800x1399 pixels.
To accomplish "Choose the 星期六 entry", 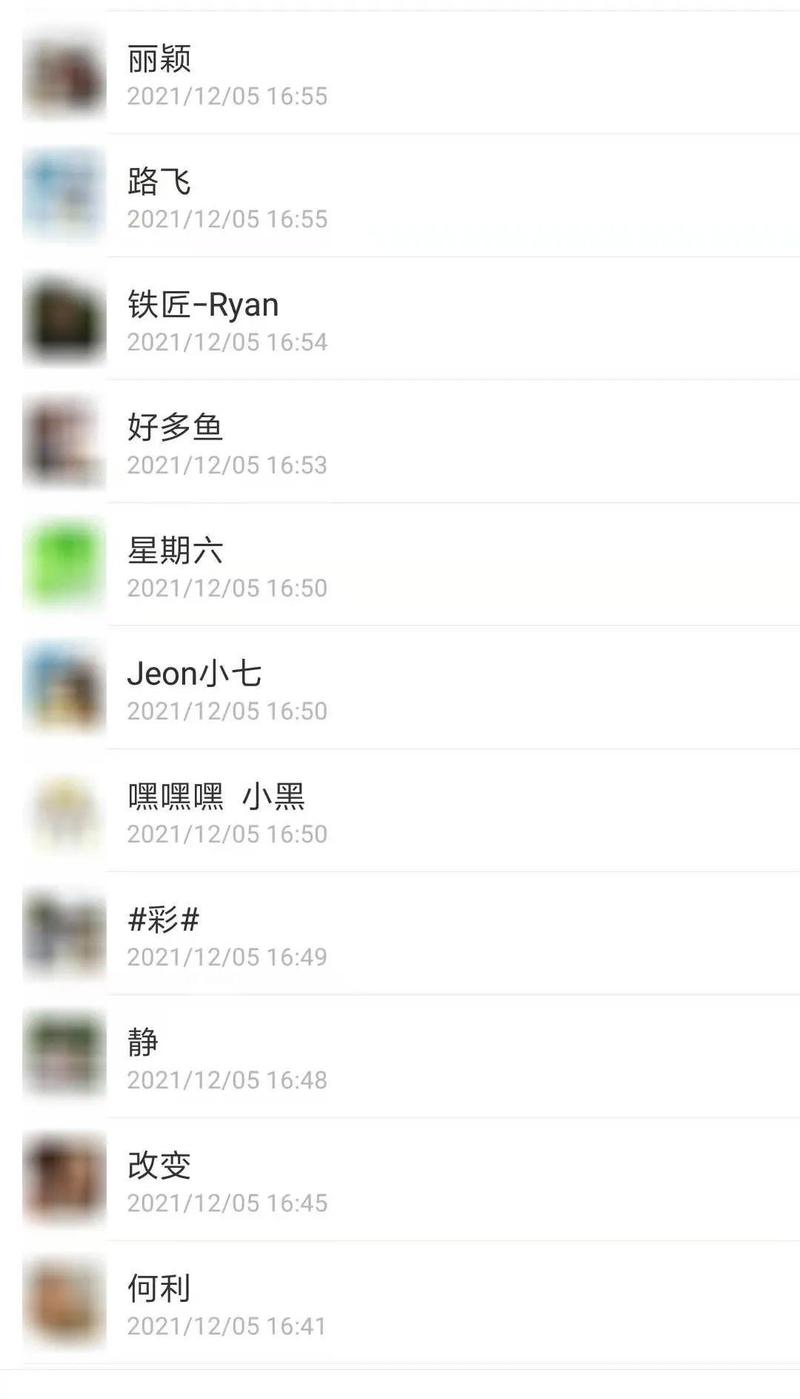I will (400, 566).
